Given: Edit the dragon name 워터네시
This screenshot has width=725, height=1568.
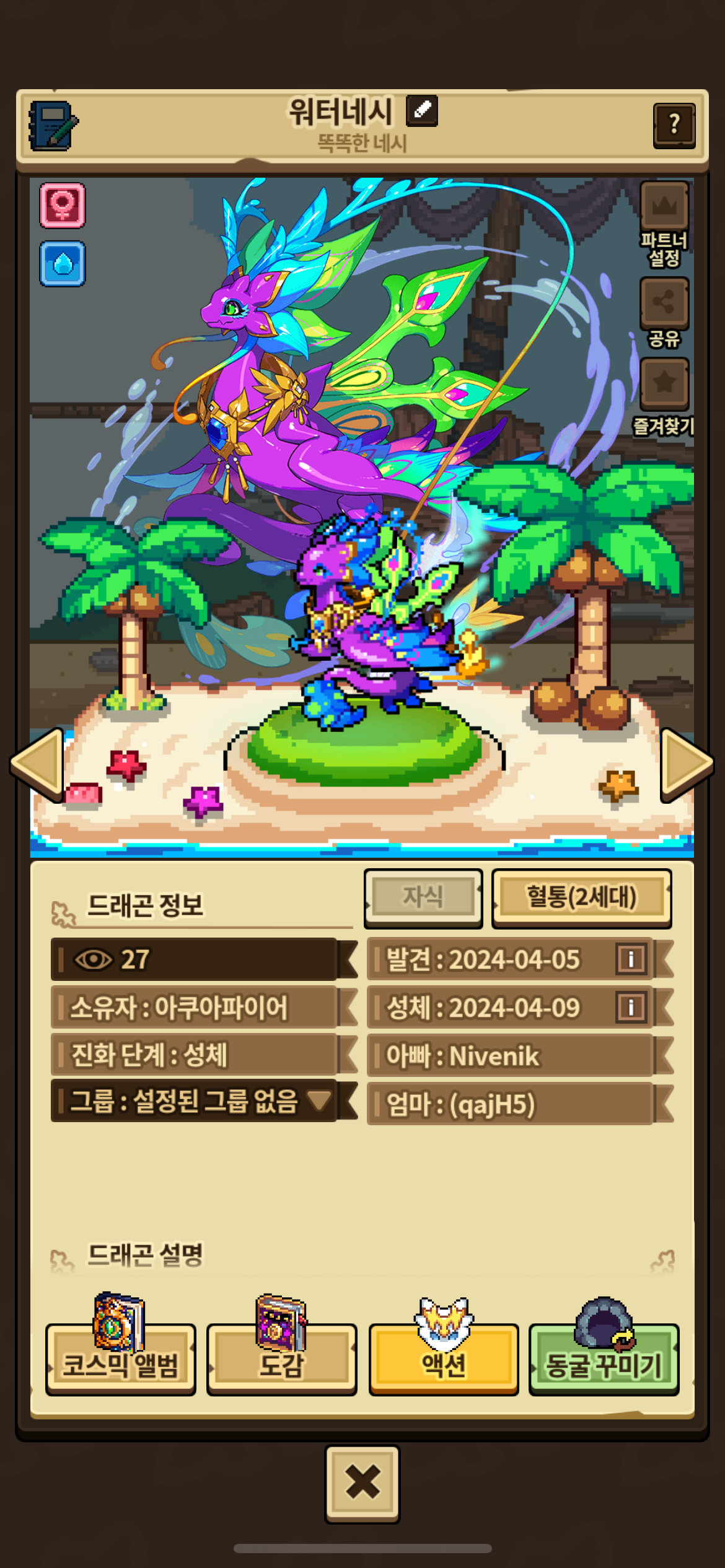Looking at the screenshot, I should point(422,111).
